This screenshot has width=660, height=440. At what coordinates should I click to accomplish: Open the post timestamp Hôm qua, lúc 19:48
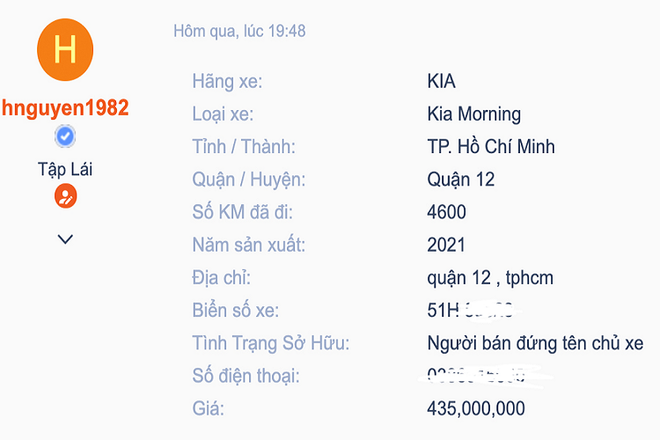tap(239, 31)
